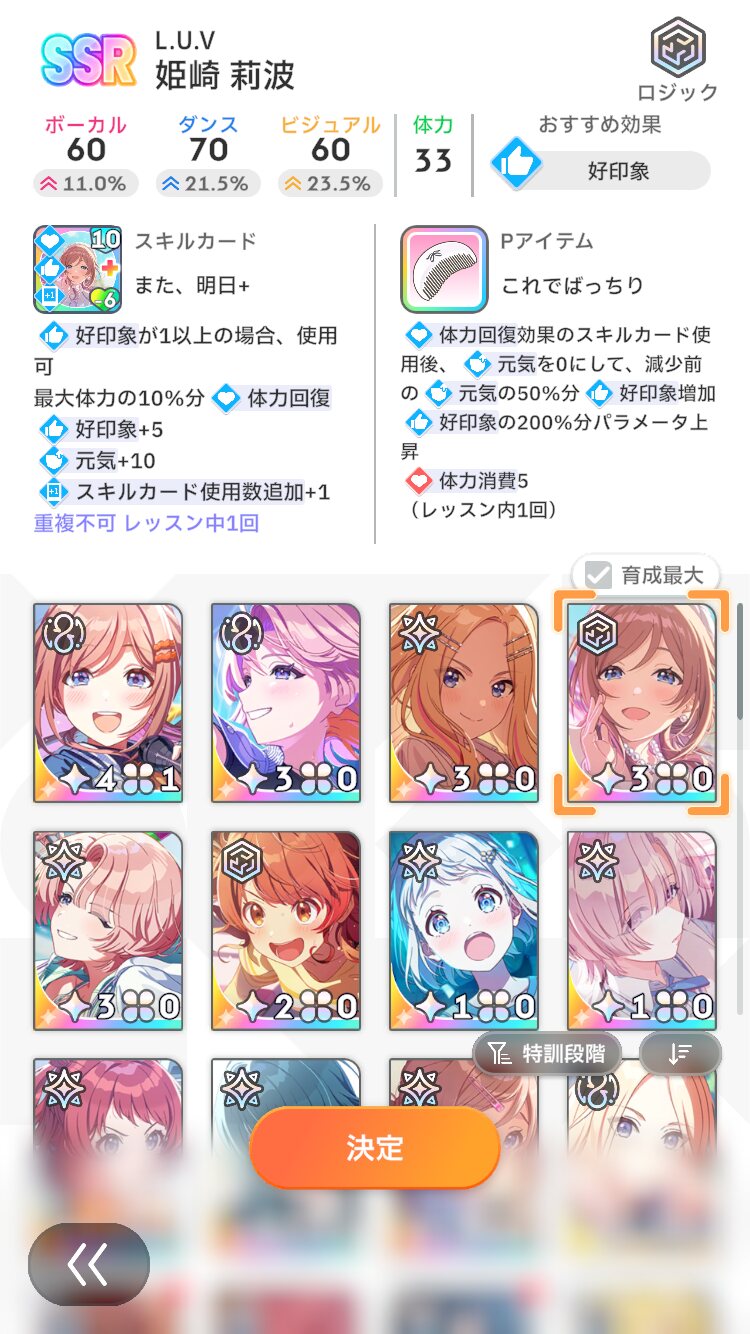Change sort order with the sort icon
Screen dimensions: 750x1334
point(680,1053)
